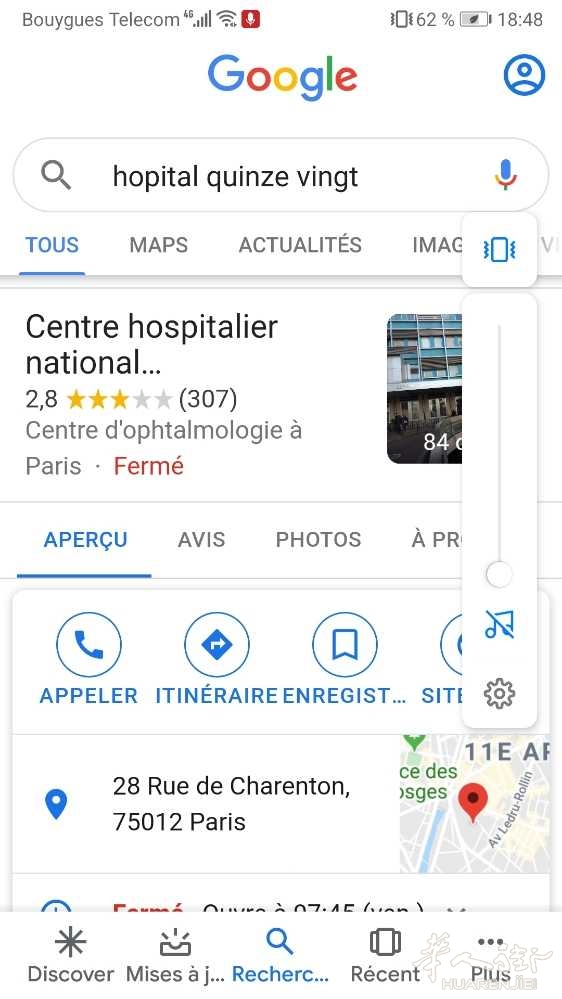Call the hospital with Appeler
The image size is (562, 999).
coord(89,659)
